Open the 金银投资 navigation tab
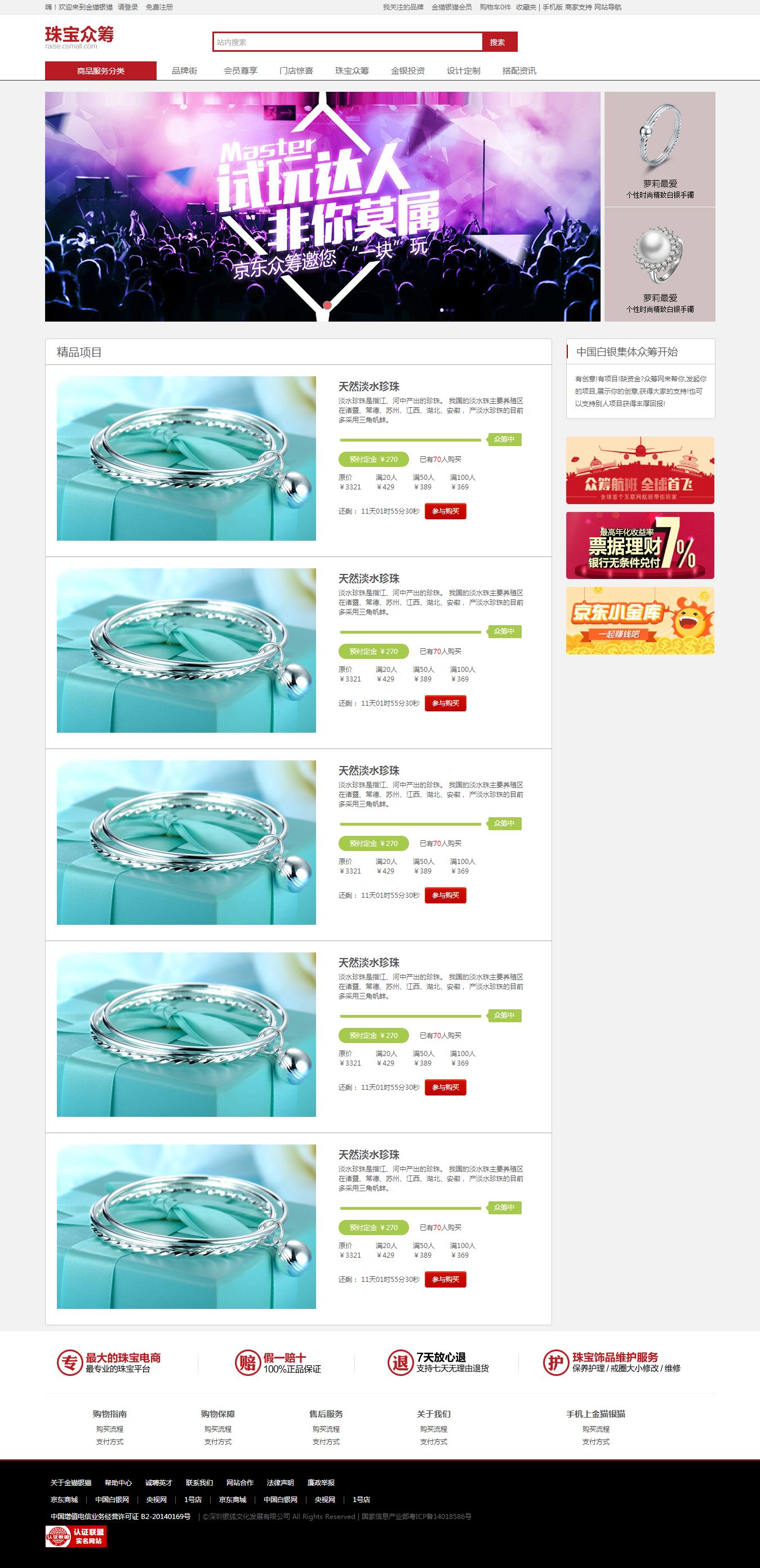 click(407, 70)
